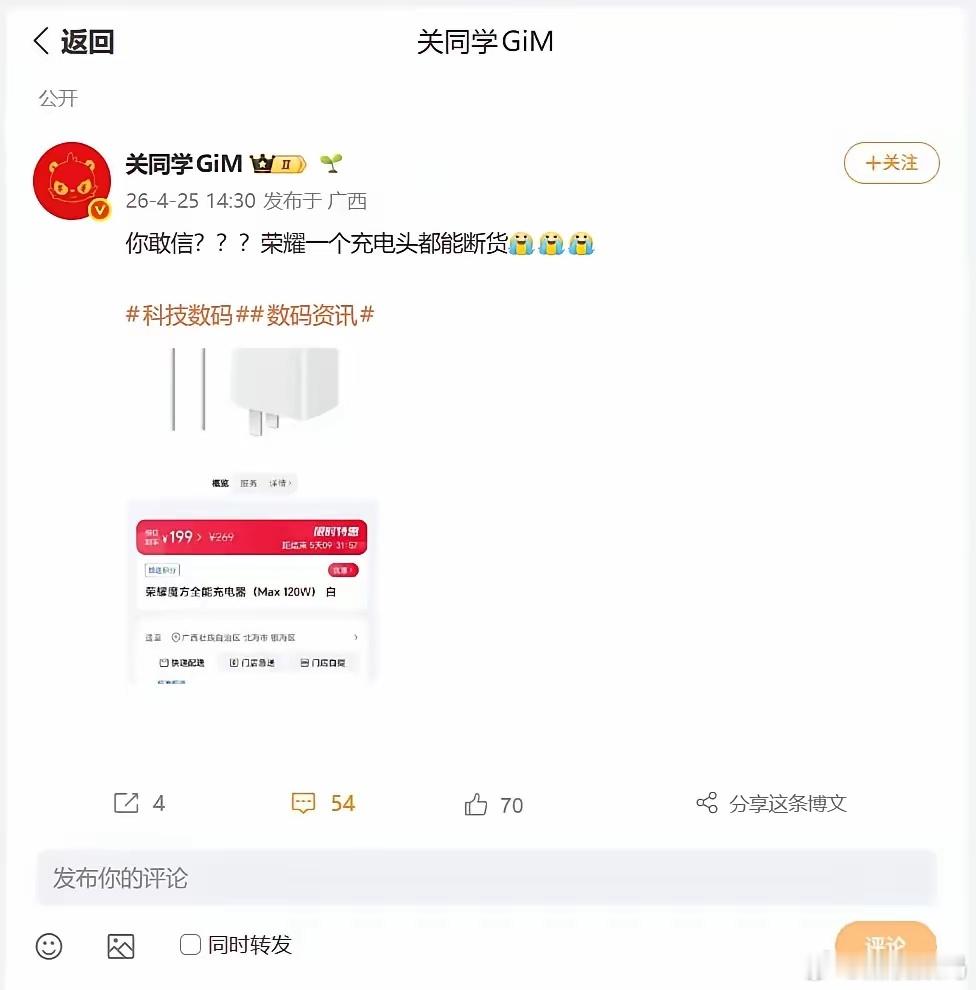976x990 pixels.
Task: Click the 评论 submit button
Action: point(887,944)
